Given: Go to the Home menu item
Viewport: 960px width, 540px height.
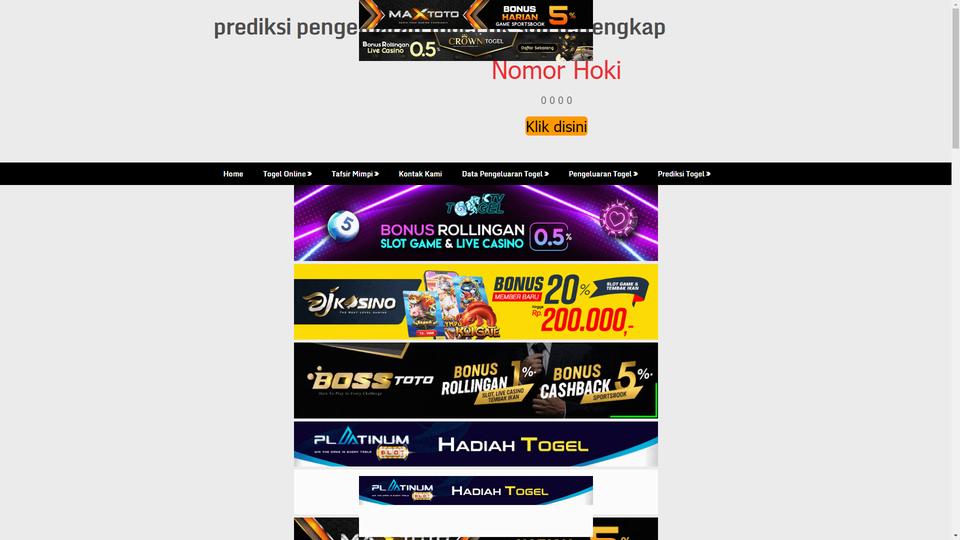Looking at the screenshot, I should tap(233, 174).
